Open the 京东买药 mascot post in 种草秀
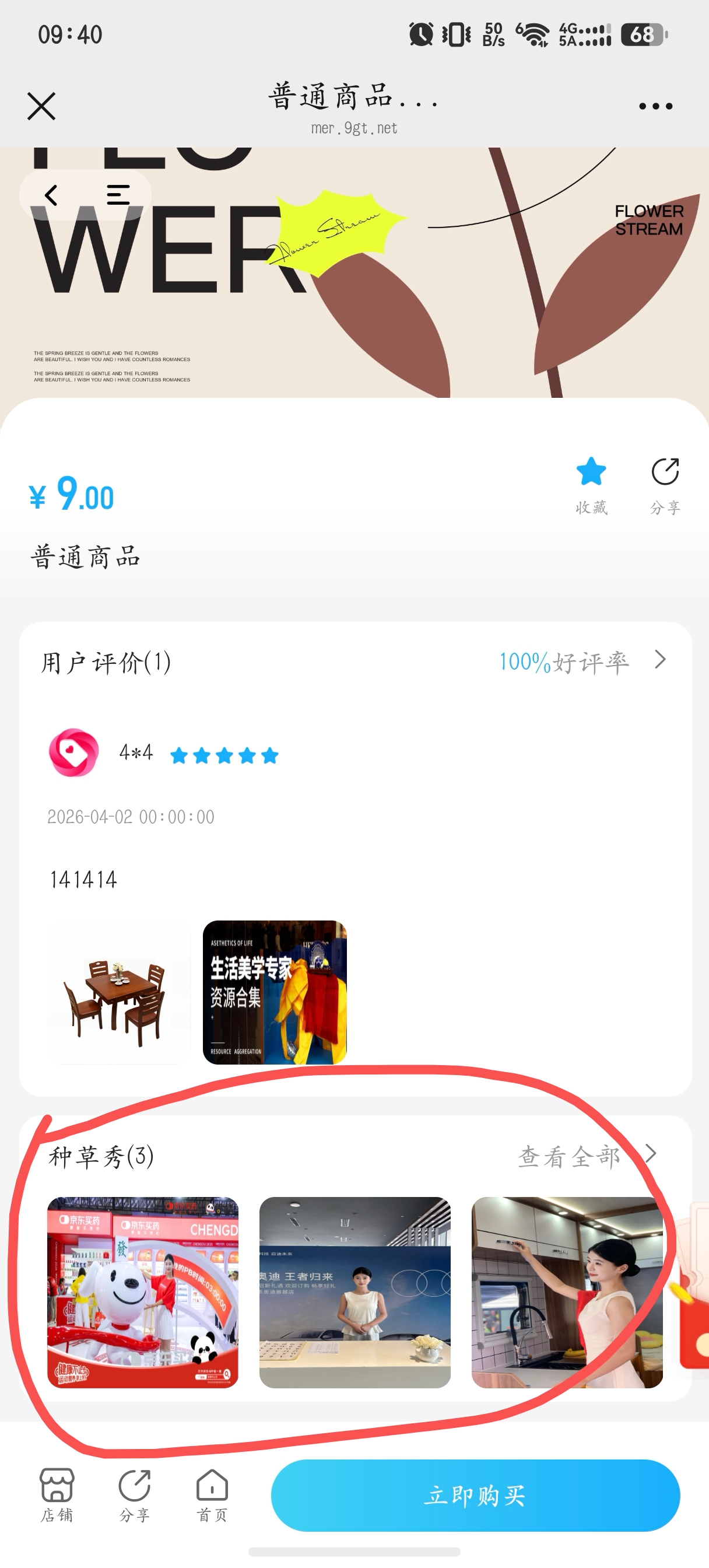The width and height of the screenshot is (709, 1568). tap(143, 1293)
